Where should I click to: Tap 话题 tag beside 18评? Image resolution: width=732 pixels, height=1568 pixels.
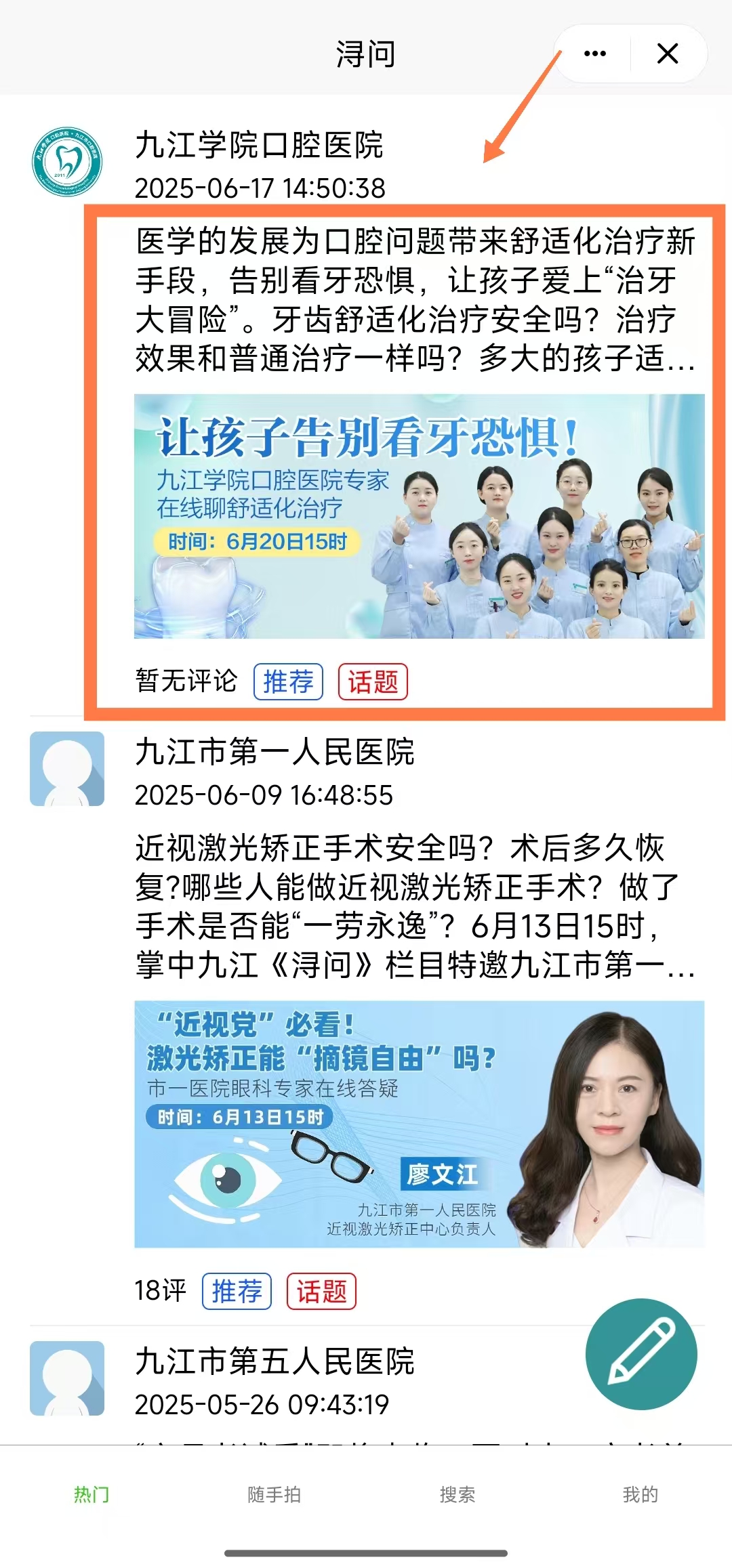point(321,1291)
